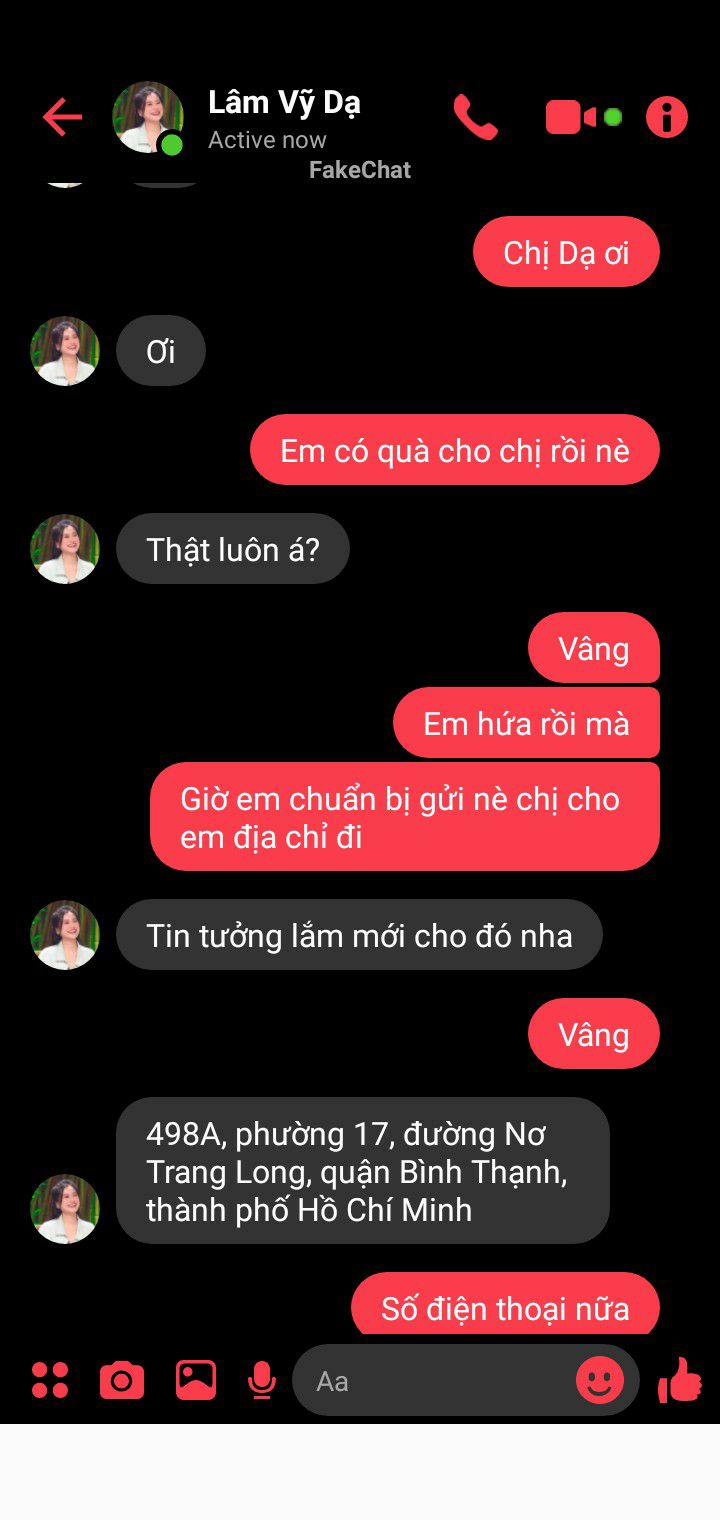The image size is (720, 1520).
Task: Tap the microphone to record voice
Action: [261, 1381]
